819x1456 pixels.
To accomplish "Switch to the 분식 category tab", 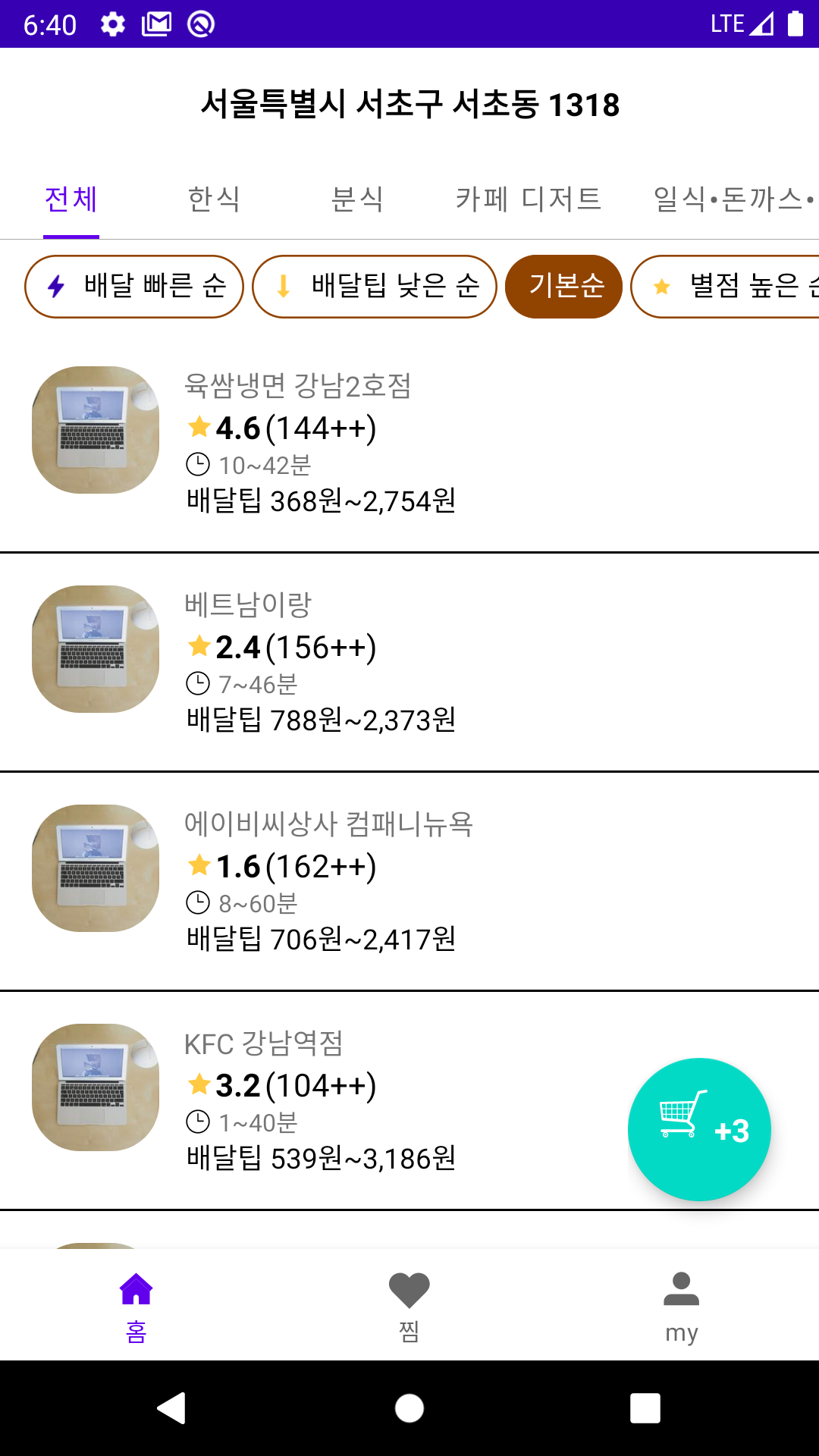I will [357, 199].
